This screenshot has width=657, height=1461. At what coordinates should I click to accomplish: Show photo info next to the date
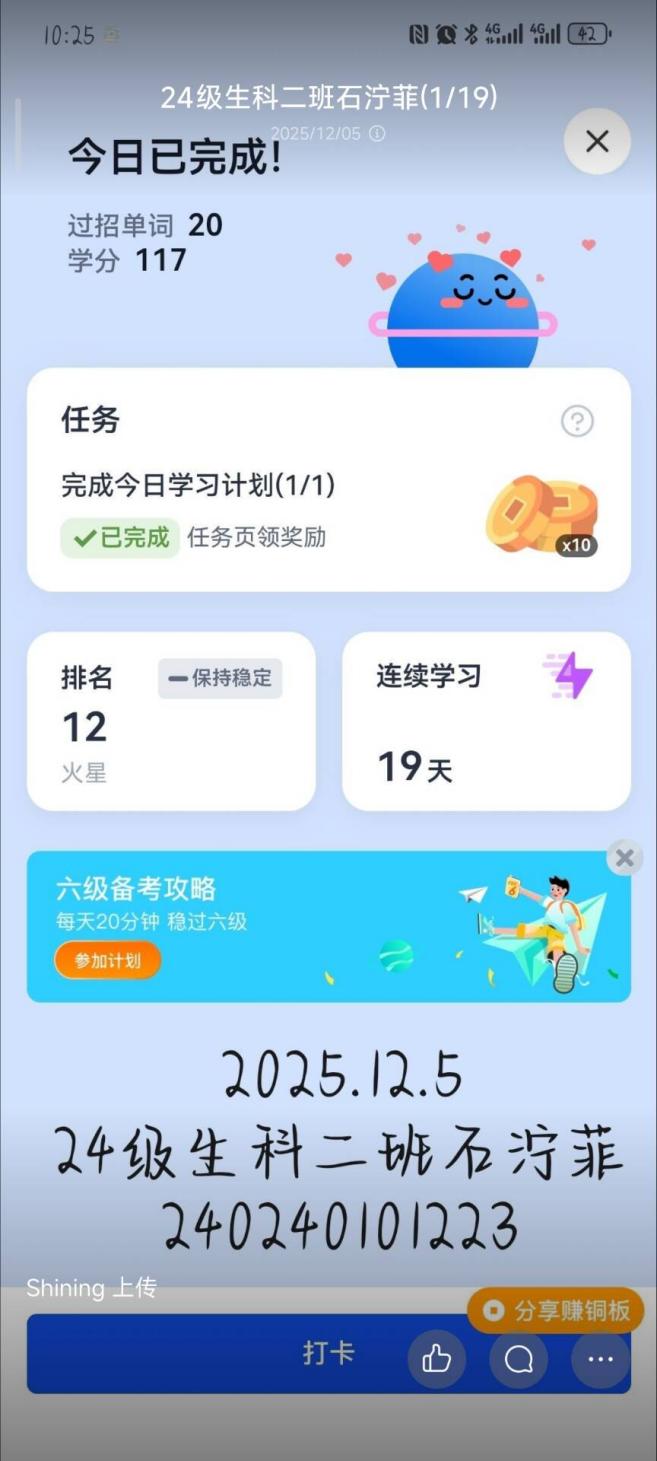[x=377, y=134]
